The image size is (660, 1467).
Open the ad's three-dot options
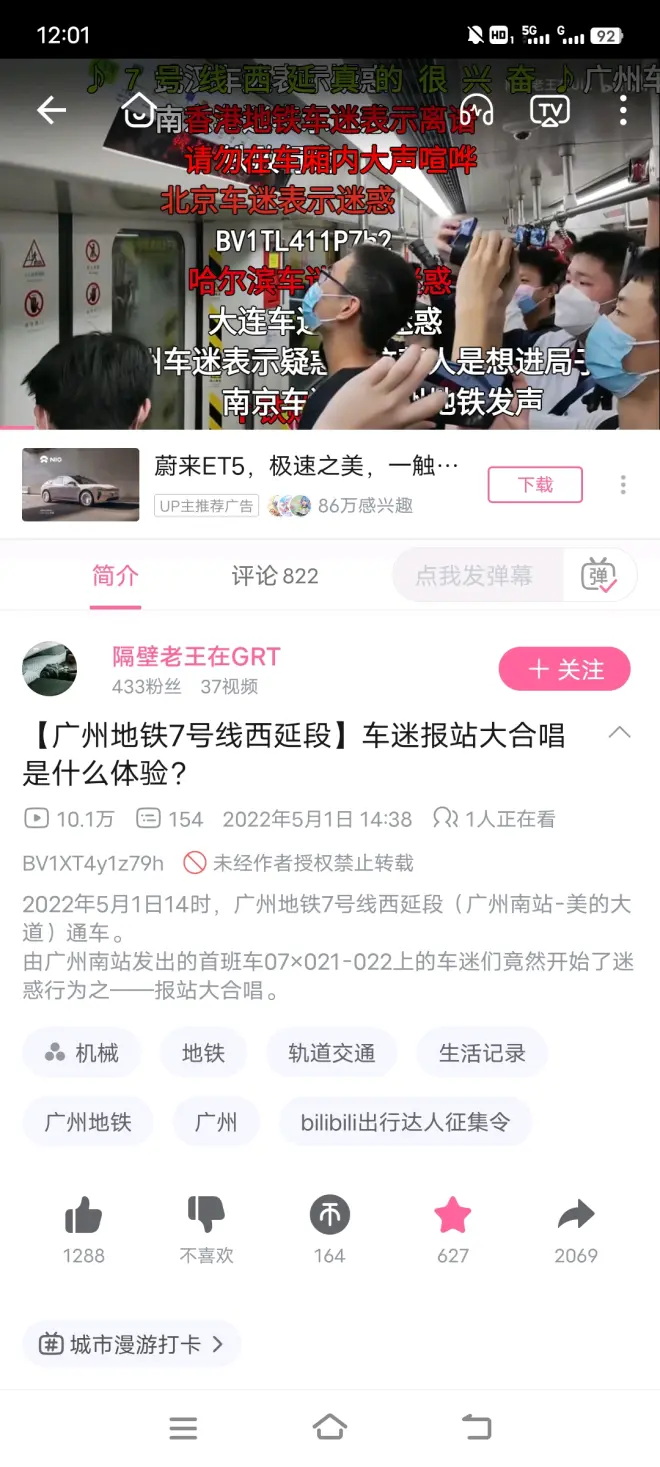[622, 485]
